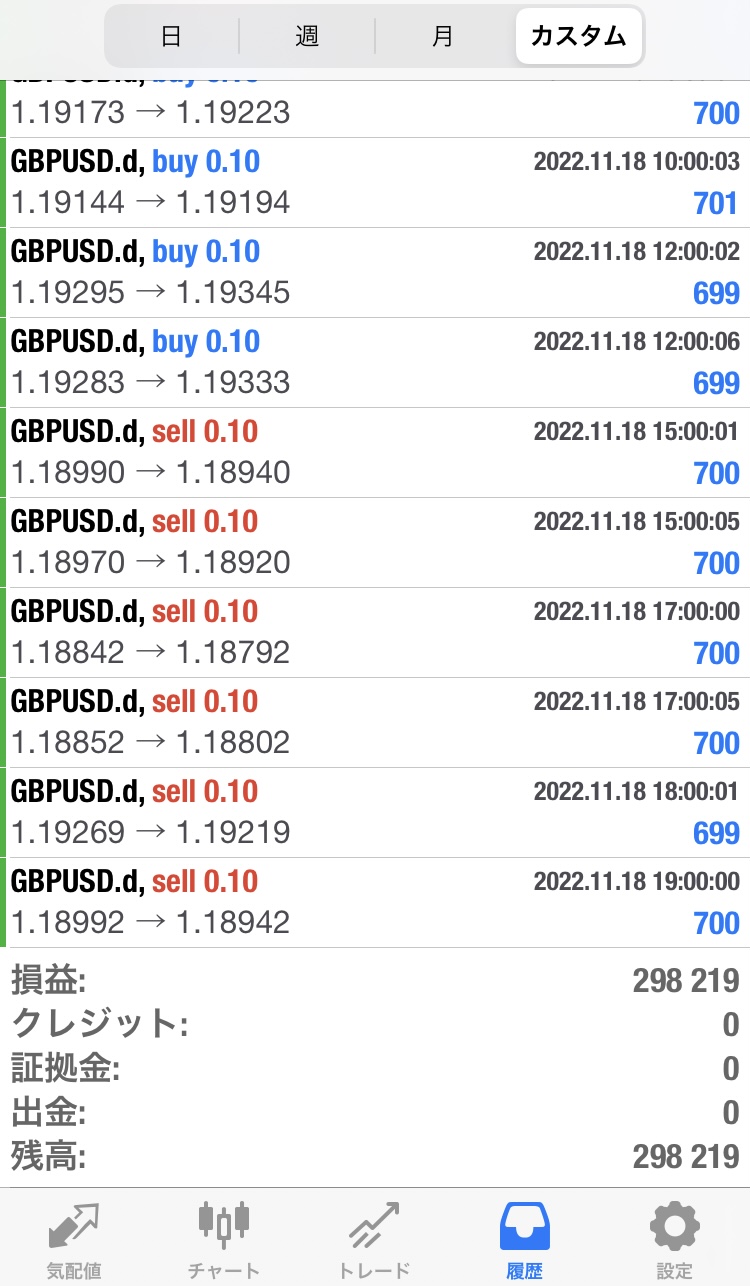750x1286 pixels.
Task: Show details for the 17:00:00 sell trade
Action: tap(375, 633)
